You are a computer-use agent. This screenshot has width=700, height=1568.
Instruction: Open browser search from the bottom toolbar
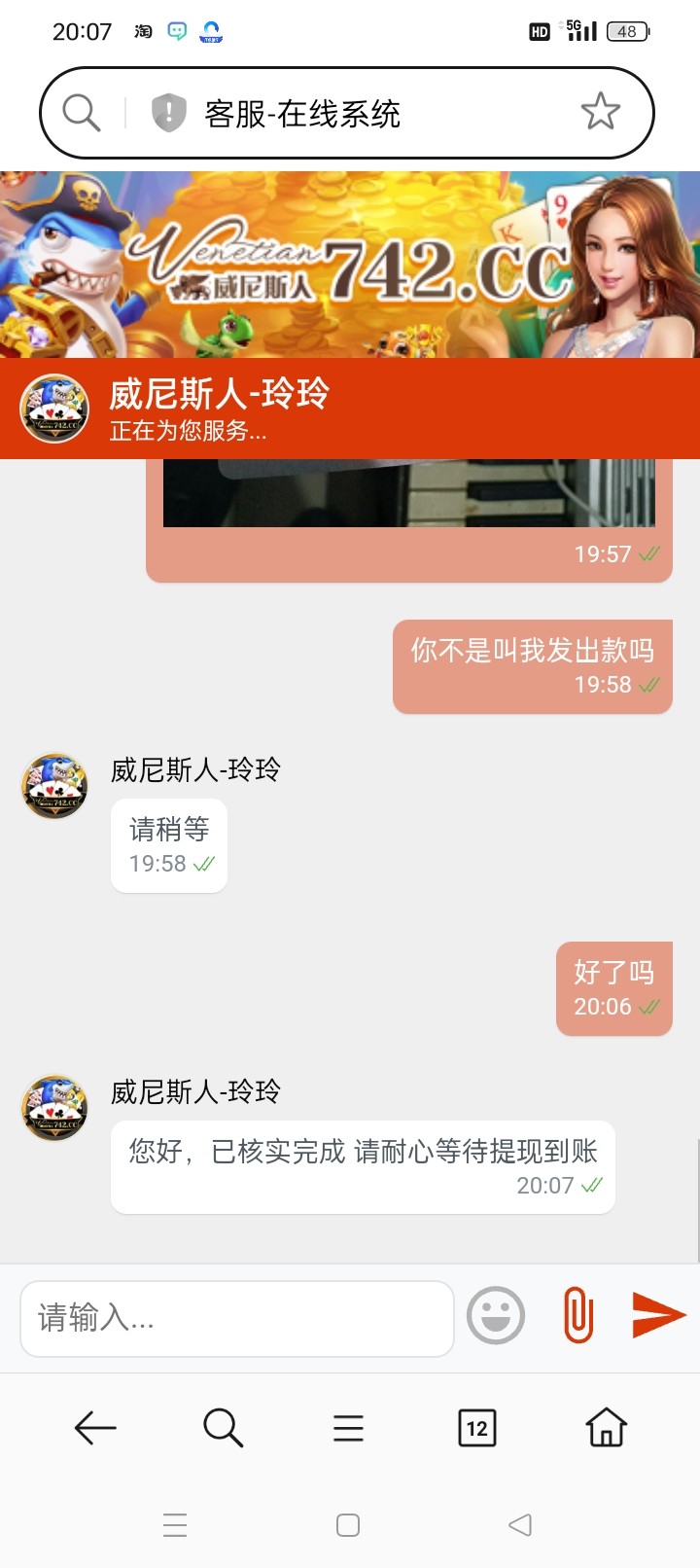(x=223, y=1427)
